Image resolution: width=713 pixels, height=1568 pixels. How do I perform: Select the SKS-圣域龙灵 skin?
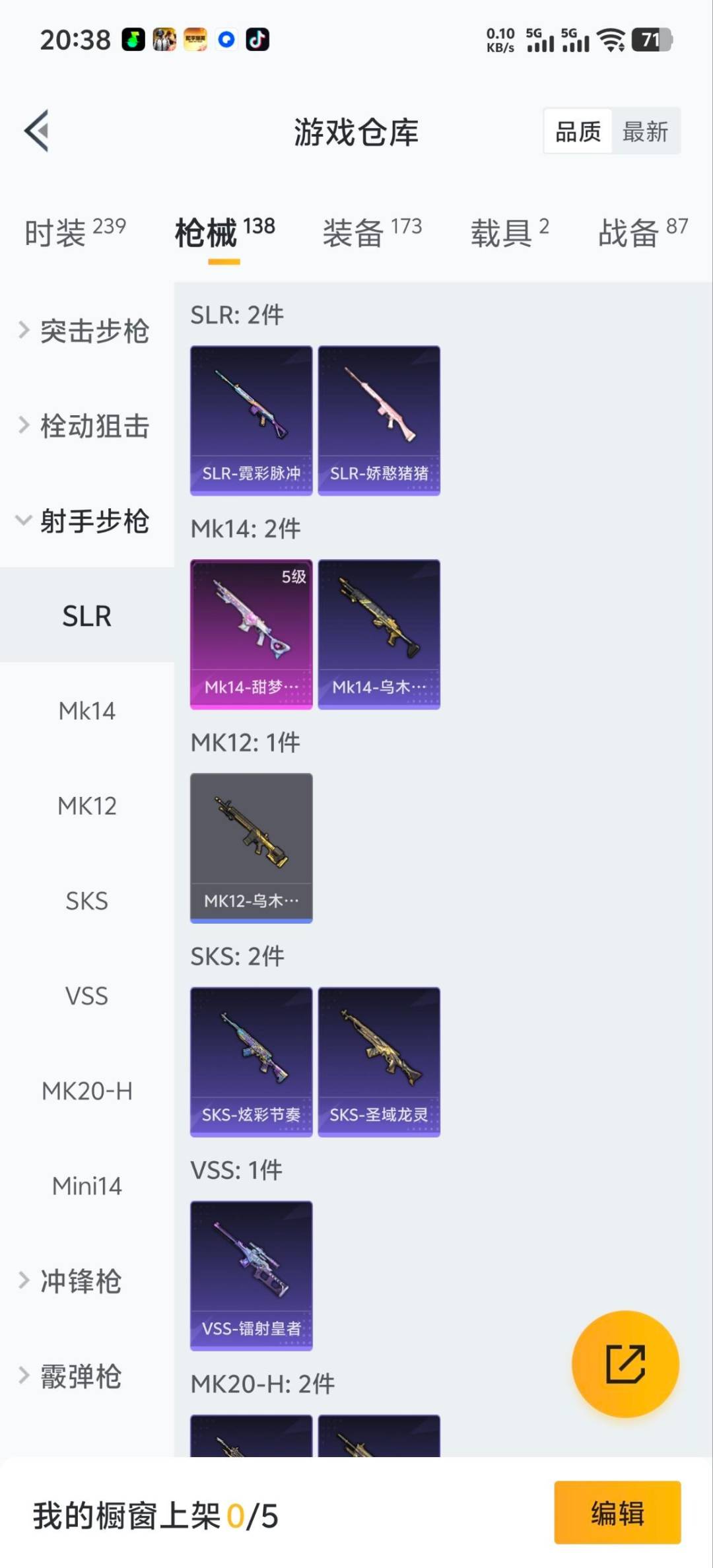point(378,1061)
